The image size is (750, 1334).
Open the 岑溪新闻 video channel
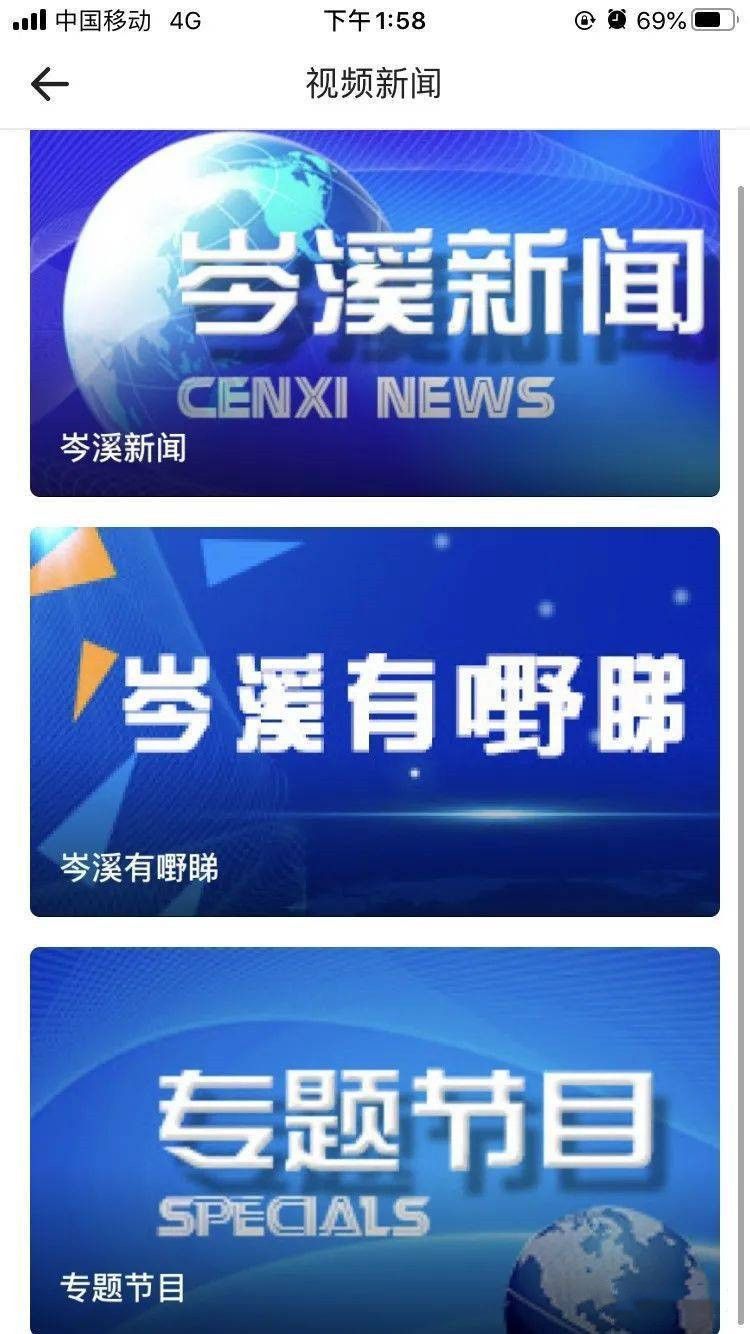click(374, 314)
